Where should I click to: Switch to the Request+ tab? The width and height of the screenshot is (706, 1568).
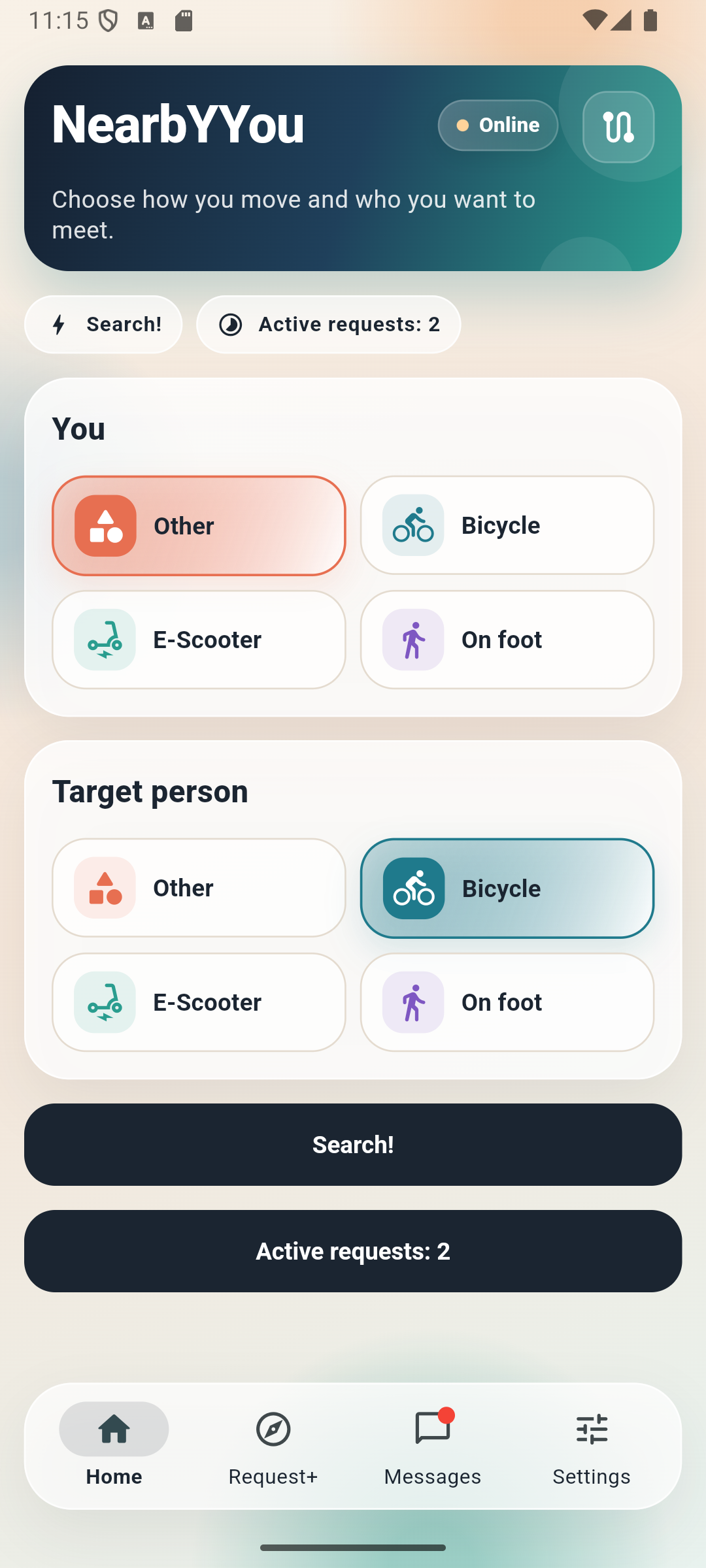point(273,1445)
